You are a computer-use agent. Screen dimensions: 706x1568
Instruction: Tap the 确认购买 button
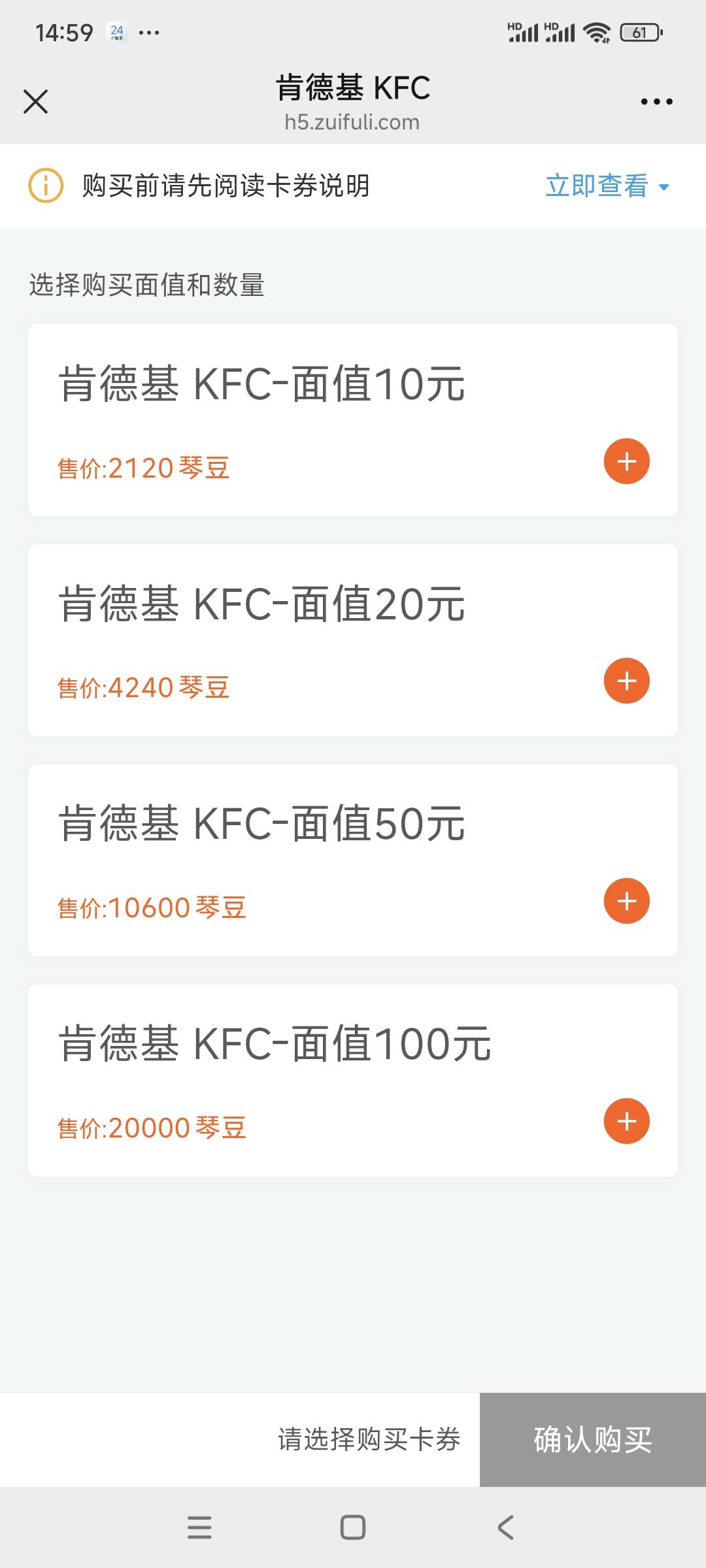pos(592,1440)
